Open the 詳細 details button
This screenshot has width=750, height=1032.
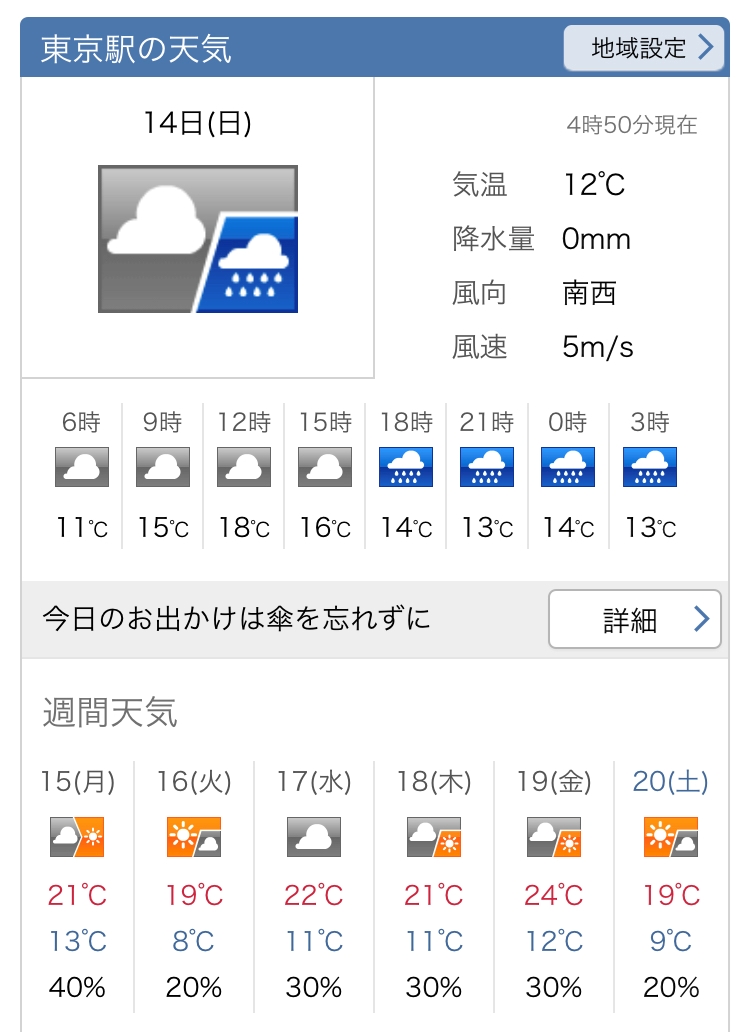635,619
